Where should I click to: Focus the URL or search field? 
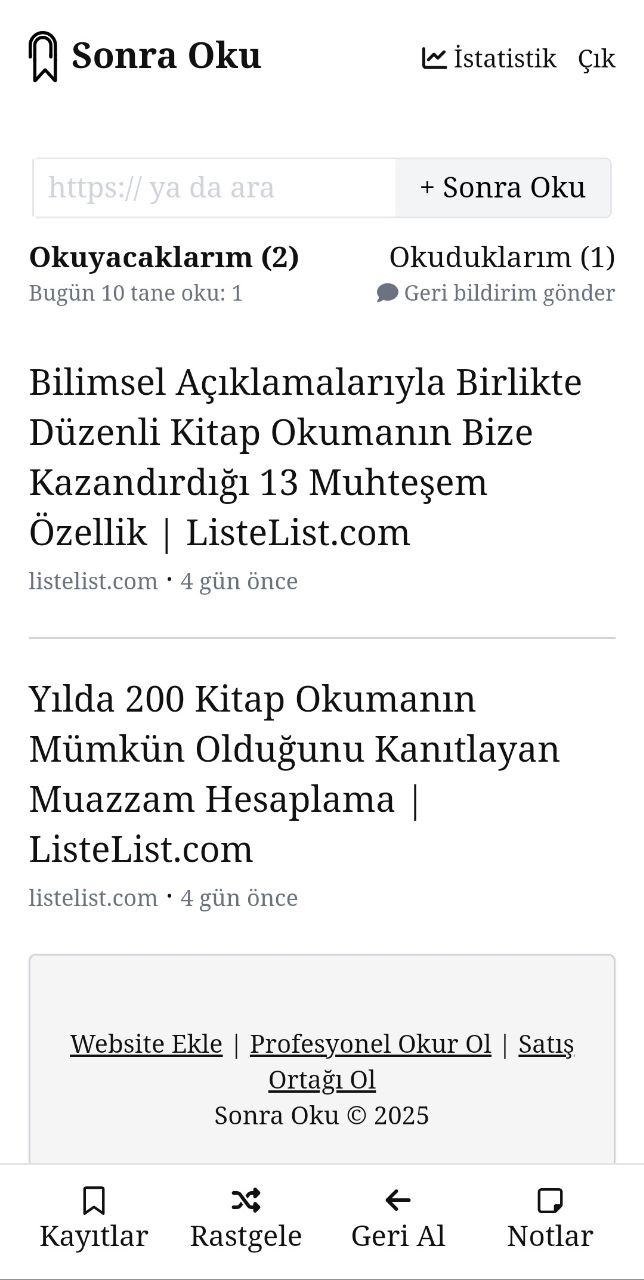click(215, 188)
